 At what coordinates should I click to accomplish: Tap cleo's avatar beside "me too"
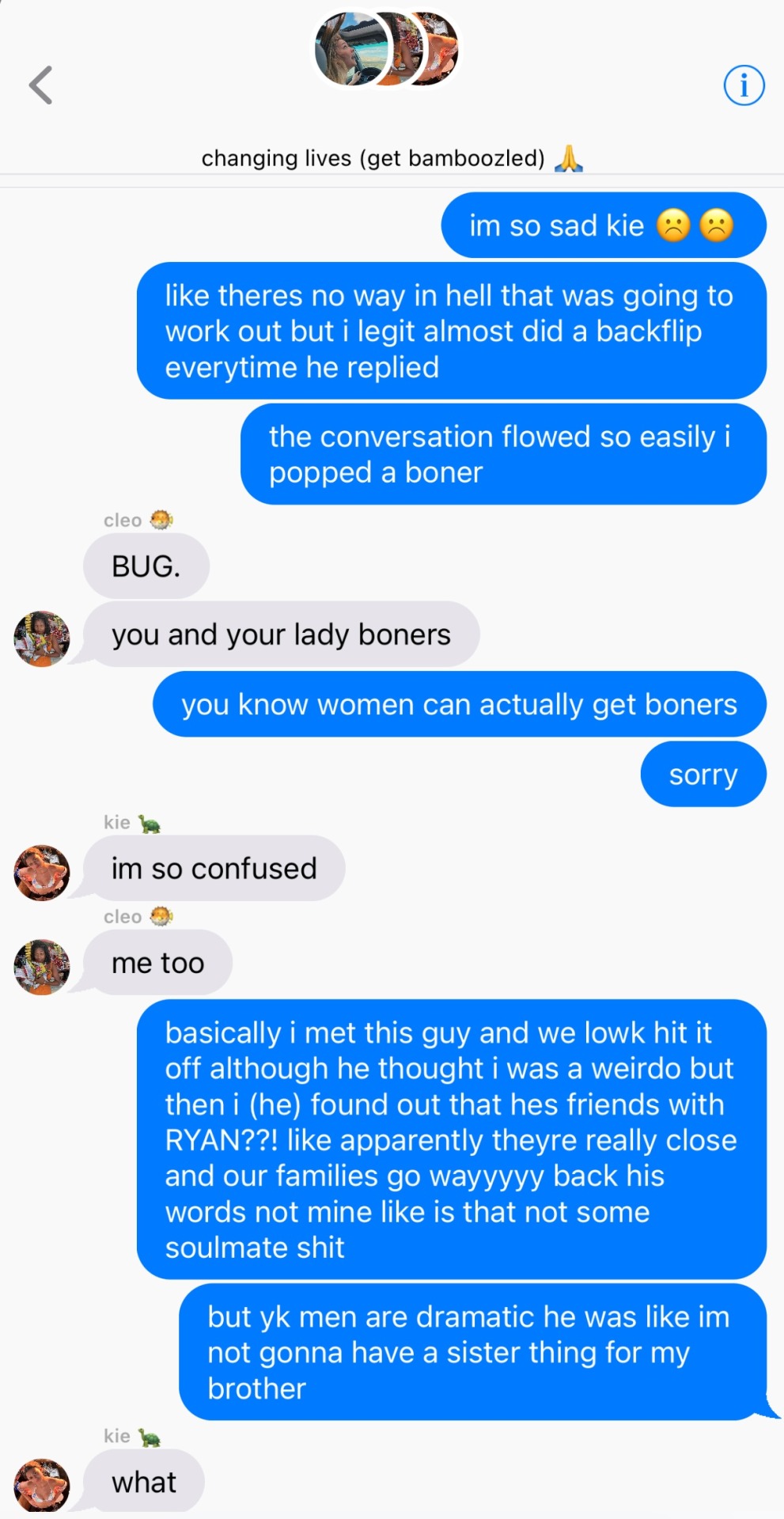pos(42,967)
